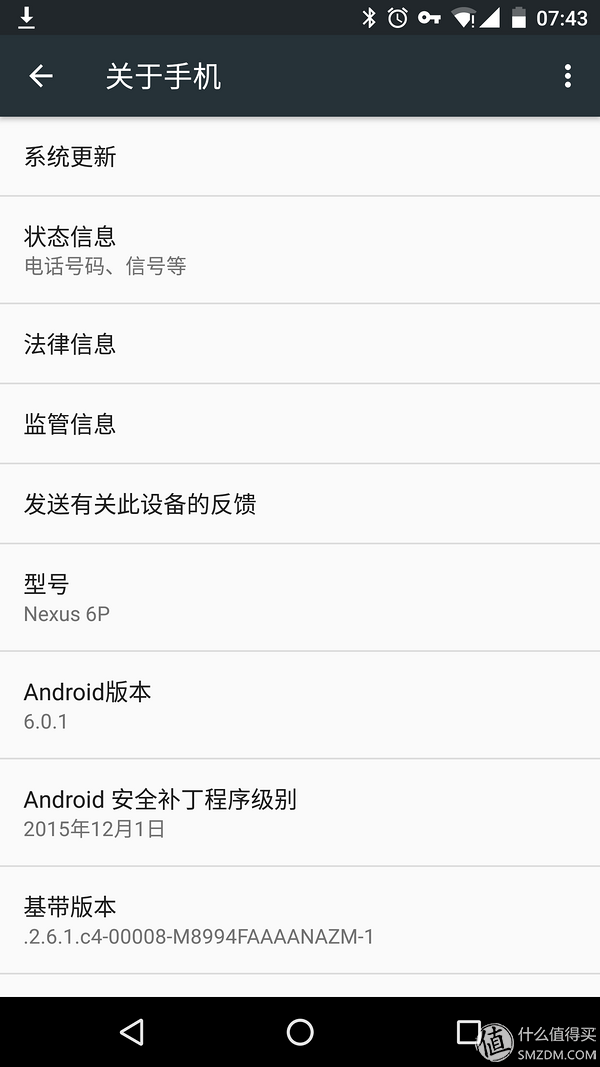Tap the Android版本 6.0.1 row
Viewport: 600px width, 1067px height.
point(300,705)
